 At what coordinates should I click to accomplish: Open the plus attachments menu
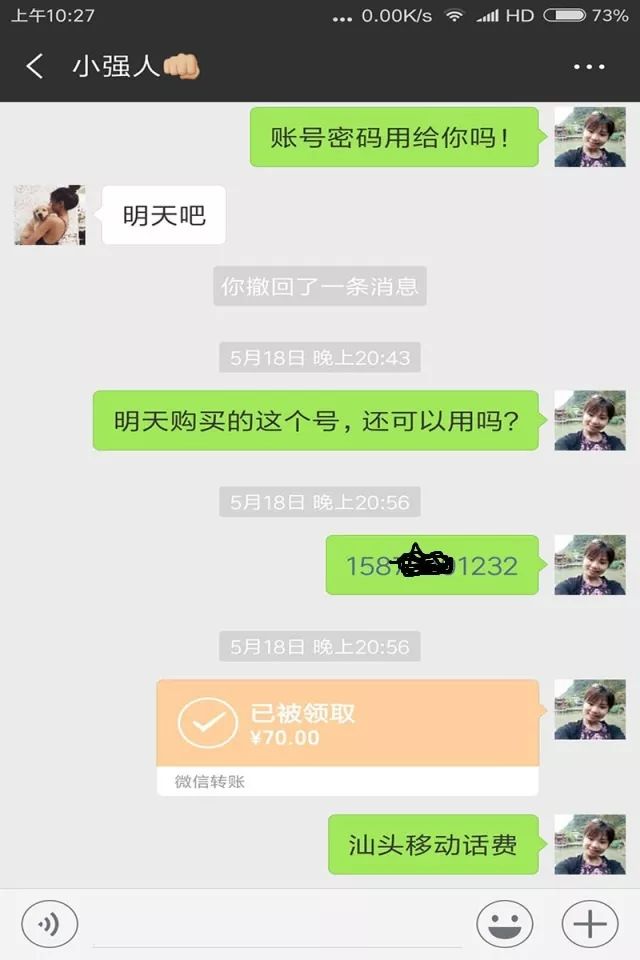click(x=590, y=923)
